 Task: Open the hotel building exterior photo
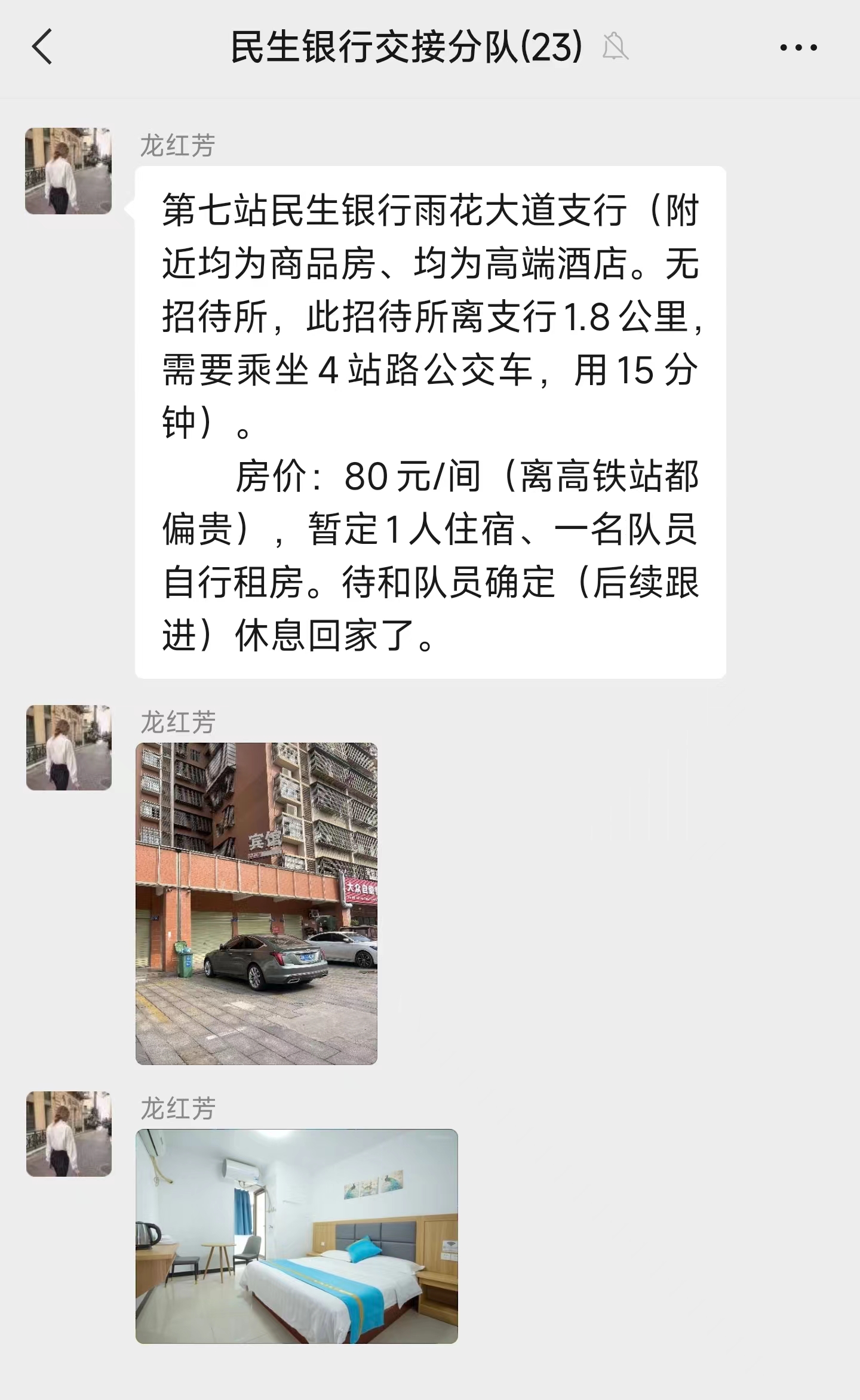256,903
